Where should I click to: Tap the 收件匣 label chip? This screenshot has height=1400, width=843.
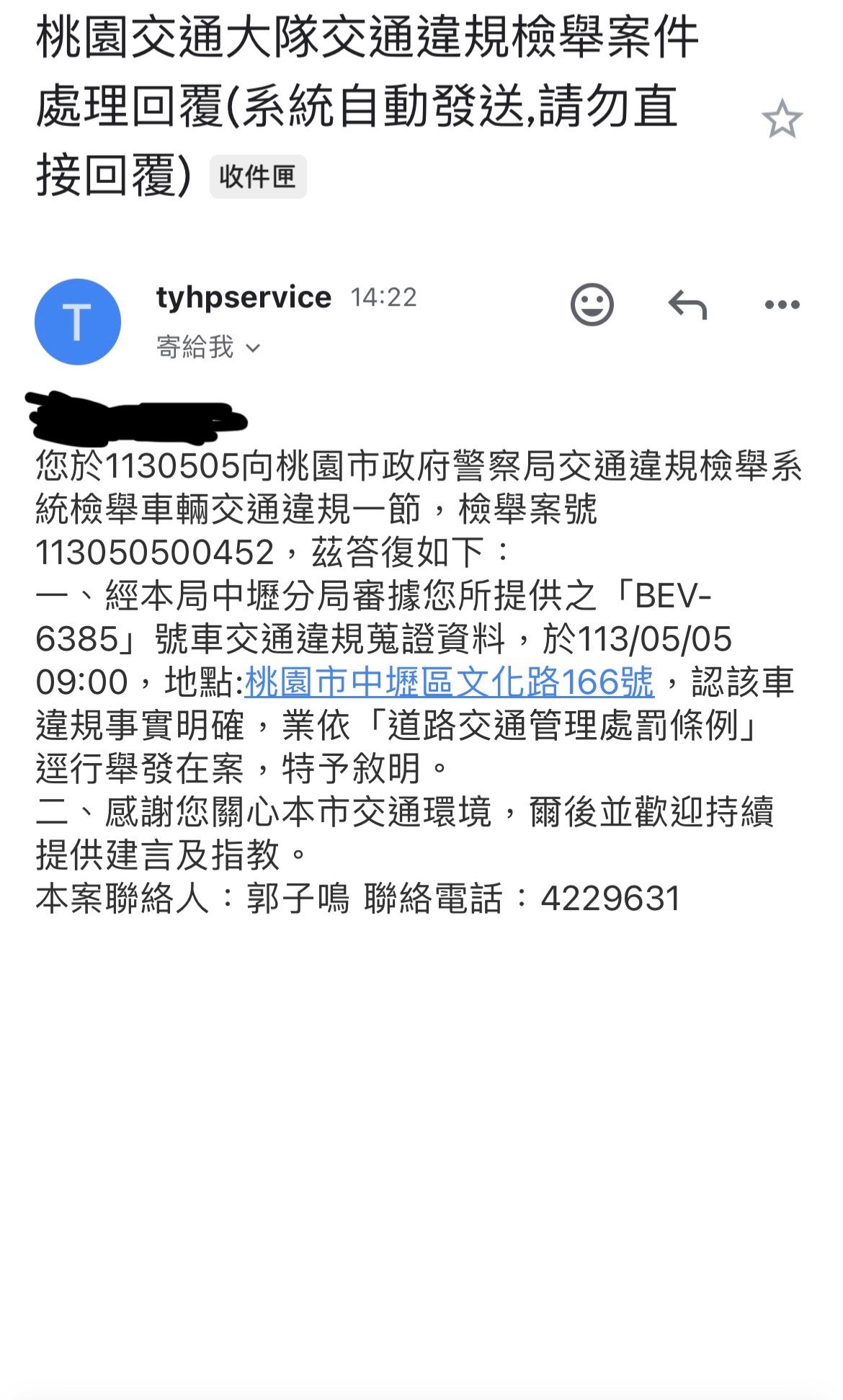click(258, 177)
